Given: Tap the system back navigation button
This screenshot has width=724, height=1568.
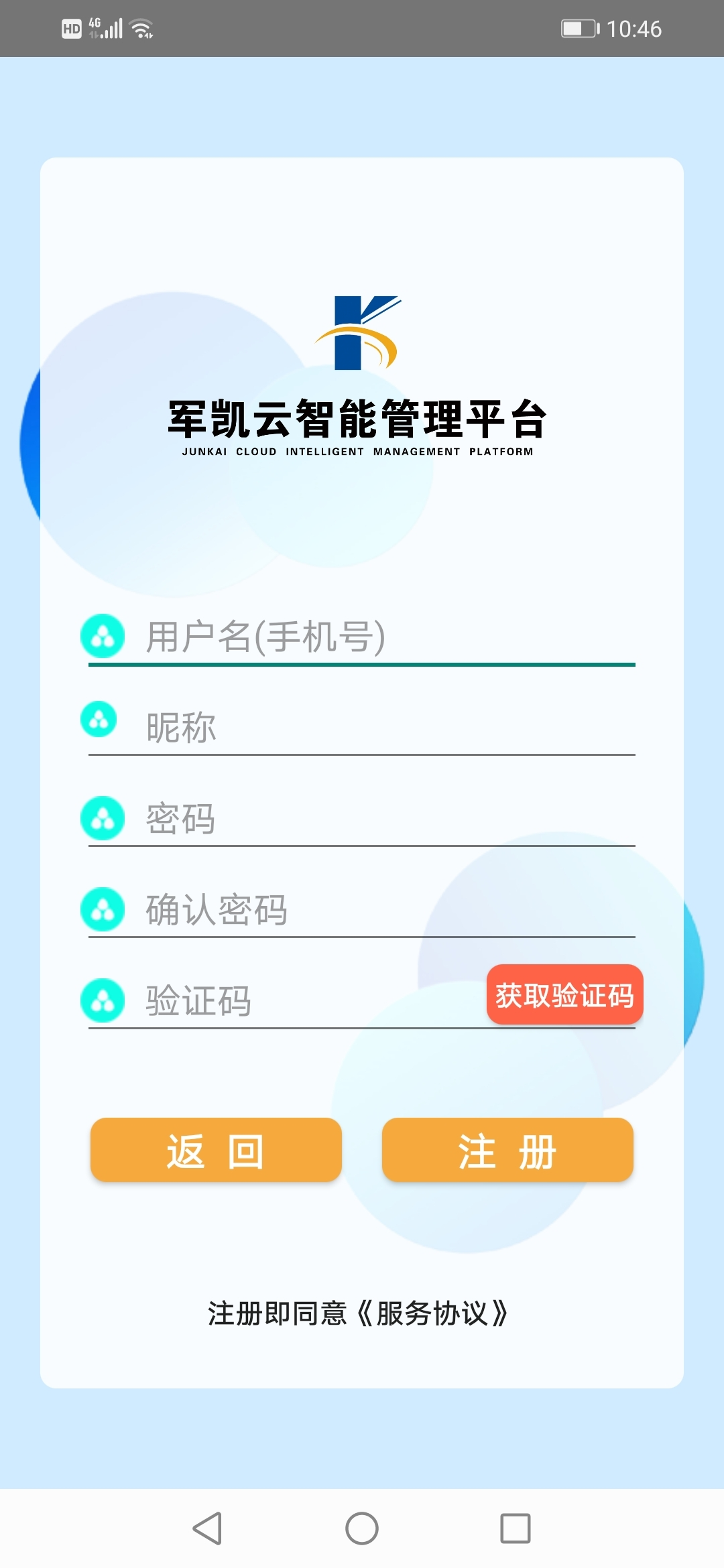Looking at the screenshot, I should (207, 1528).
